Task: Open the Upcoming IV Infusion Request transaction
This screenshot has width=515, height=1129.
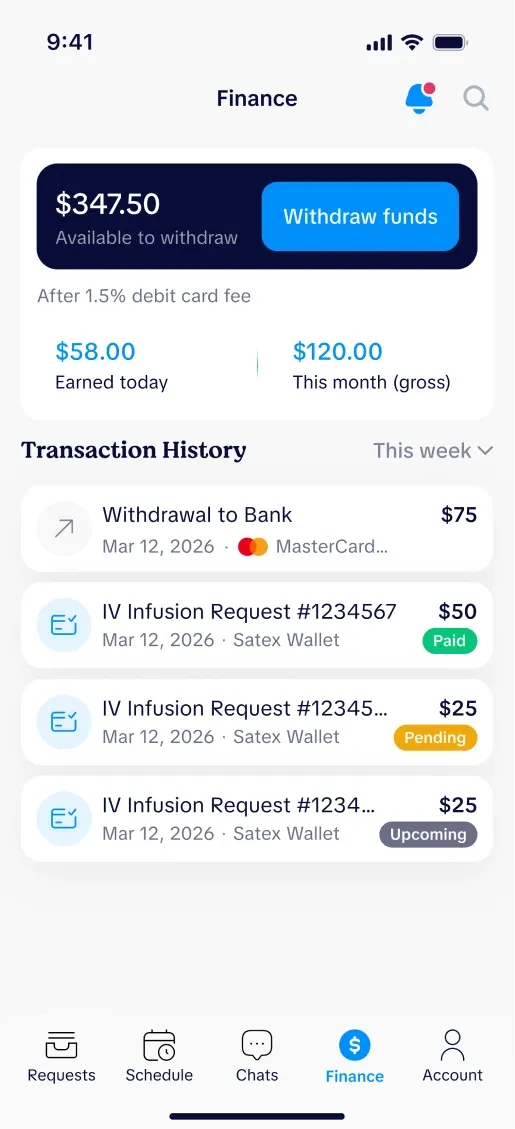Action: pyautogui.click(x=257, y=819)
